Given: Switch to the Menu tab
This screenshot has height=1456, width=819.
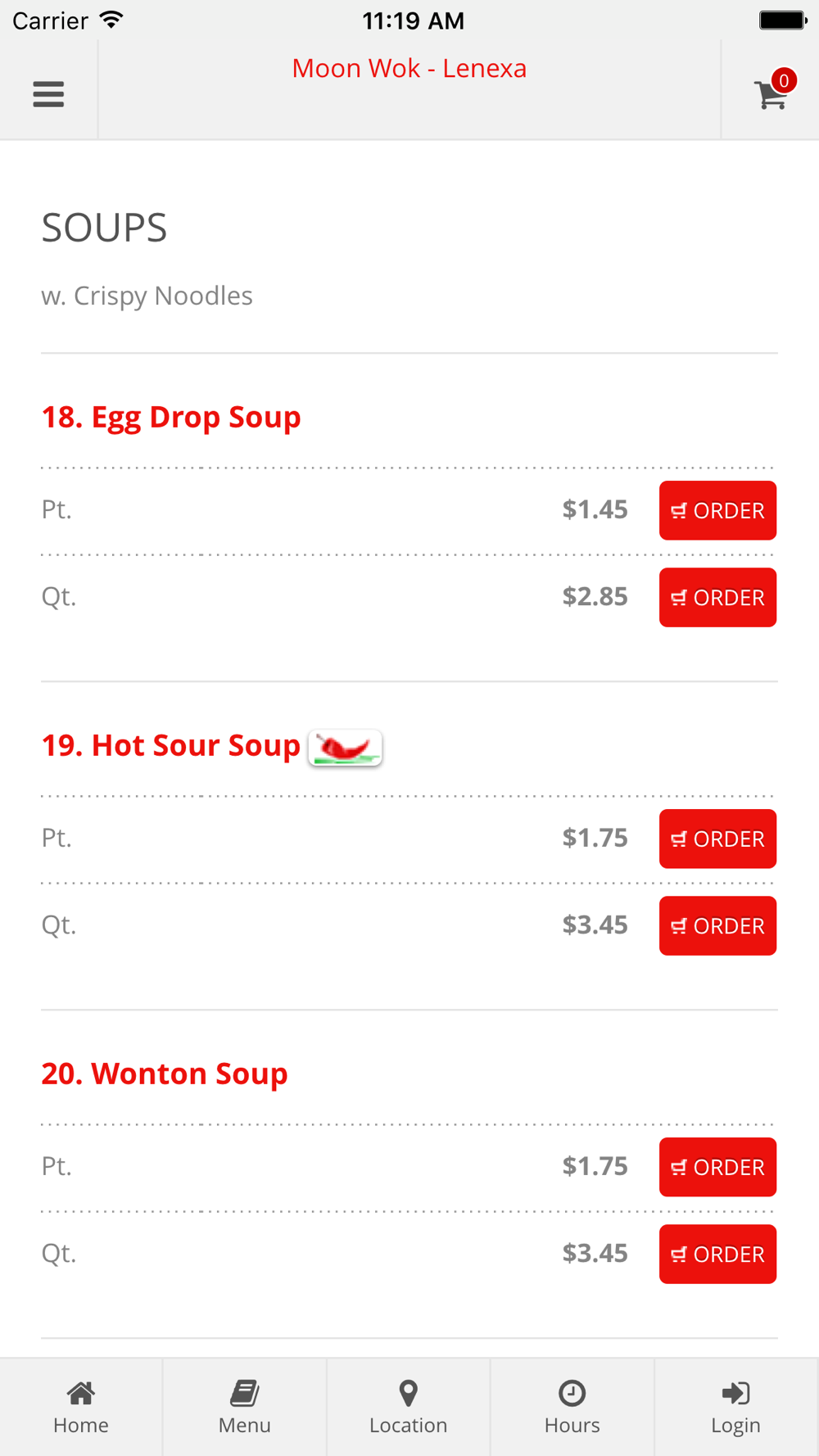Looking at the screenshot, I should point(245,1407).
